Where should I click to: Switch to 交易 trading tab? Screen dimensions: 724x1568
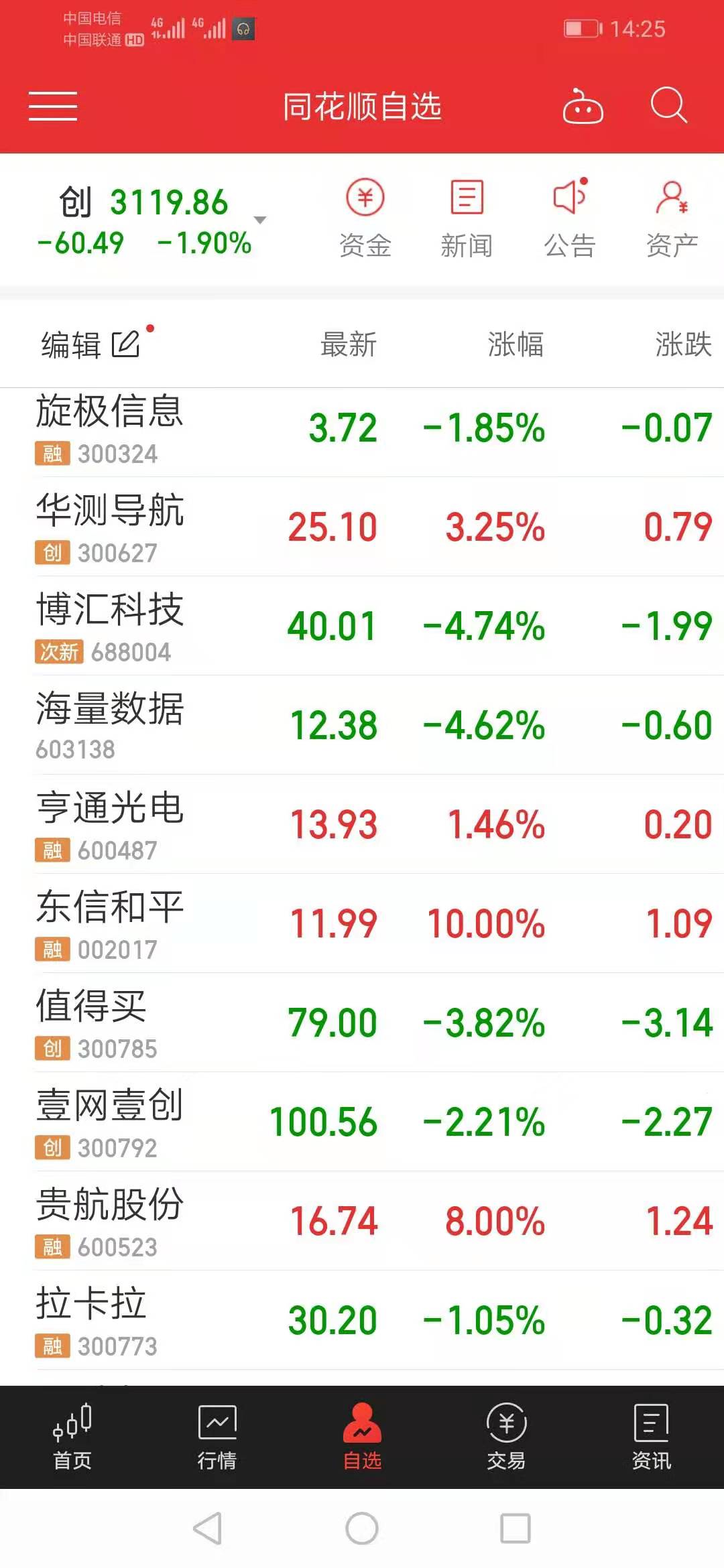tap(507, 1437)
